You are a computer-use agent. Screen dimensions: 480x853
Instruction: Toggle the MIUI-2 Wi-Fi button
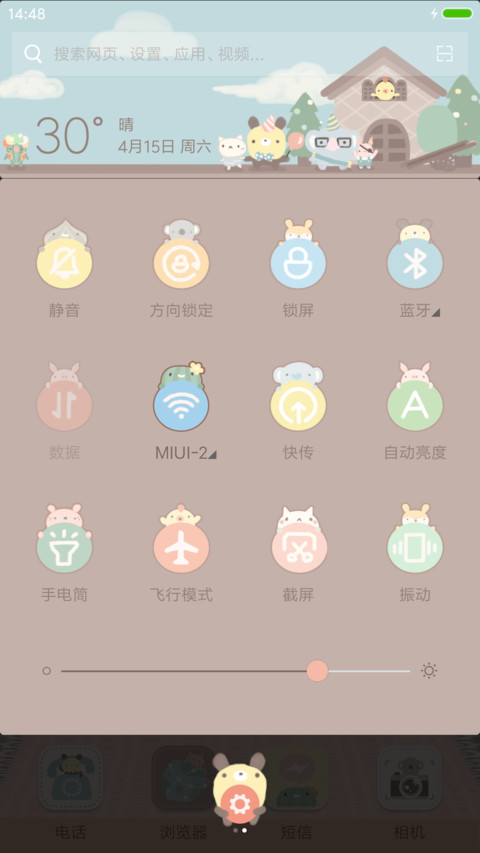(x=181, y=405)
